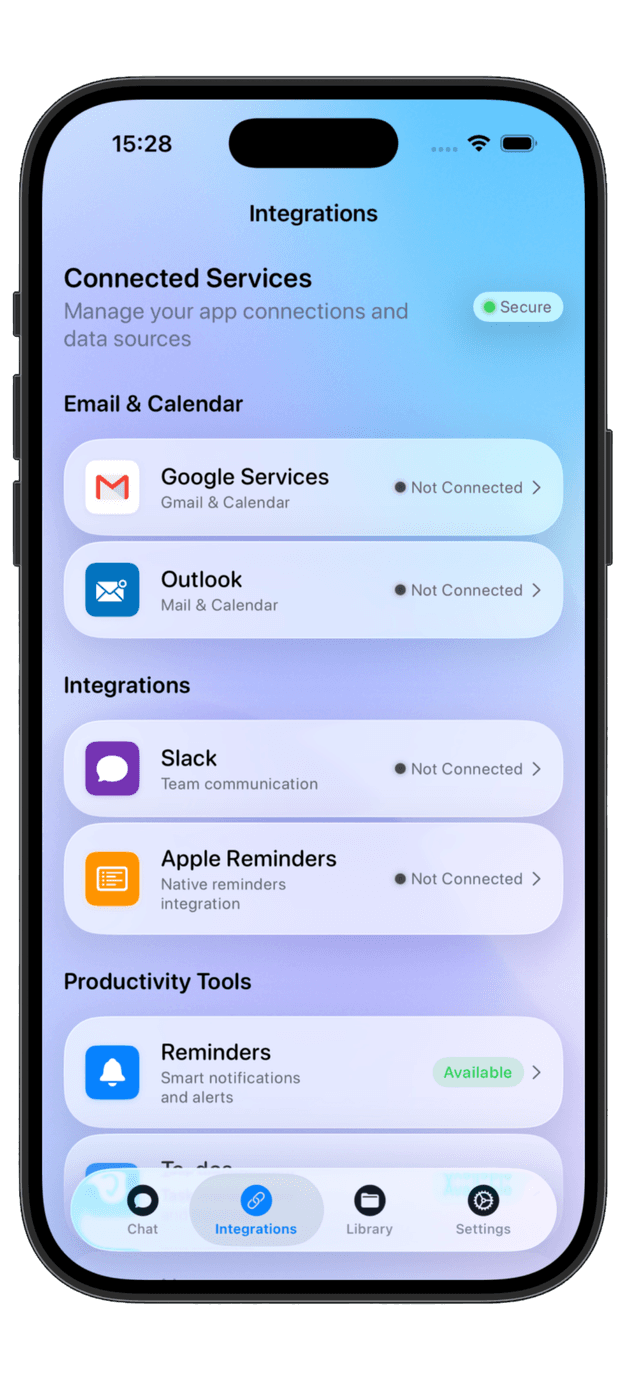Viewport: 640px width, 1387px height.
Task: Go to the Library tab
Action: (369, 1210)
